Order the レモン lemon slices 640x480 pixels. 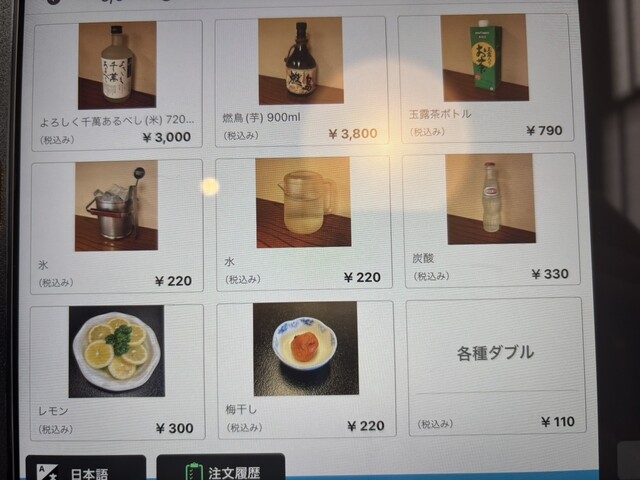(x=115, y=371)
